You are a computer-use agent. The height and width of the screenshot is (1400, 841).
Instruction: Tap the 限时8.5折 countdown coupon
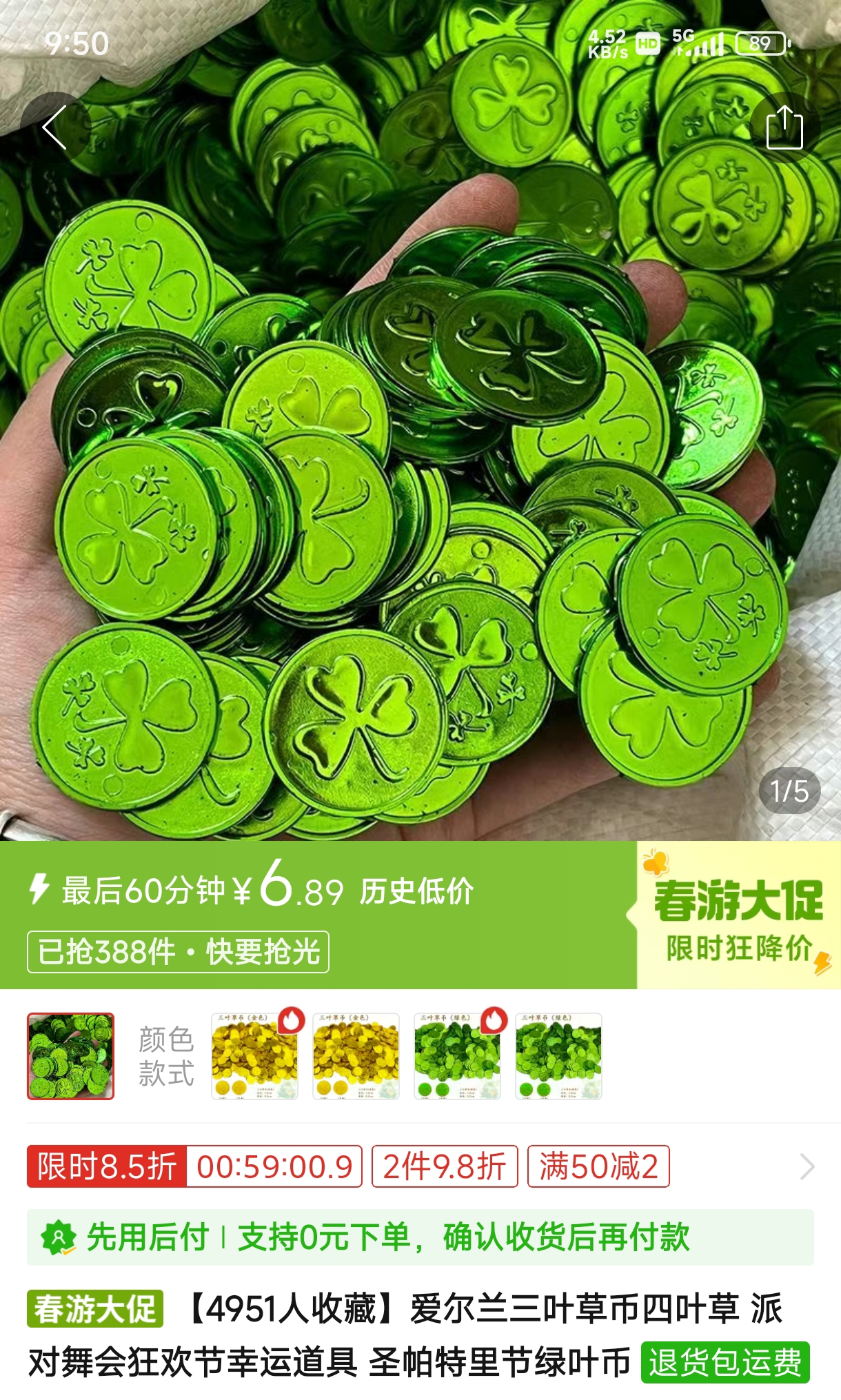tap(194, 1167)
